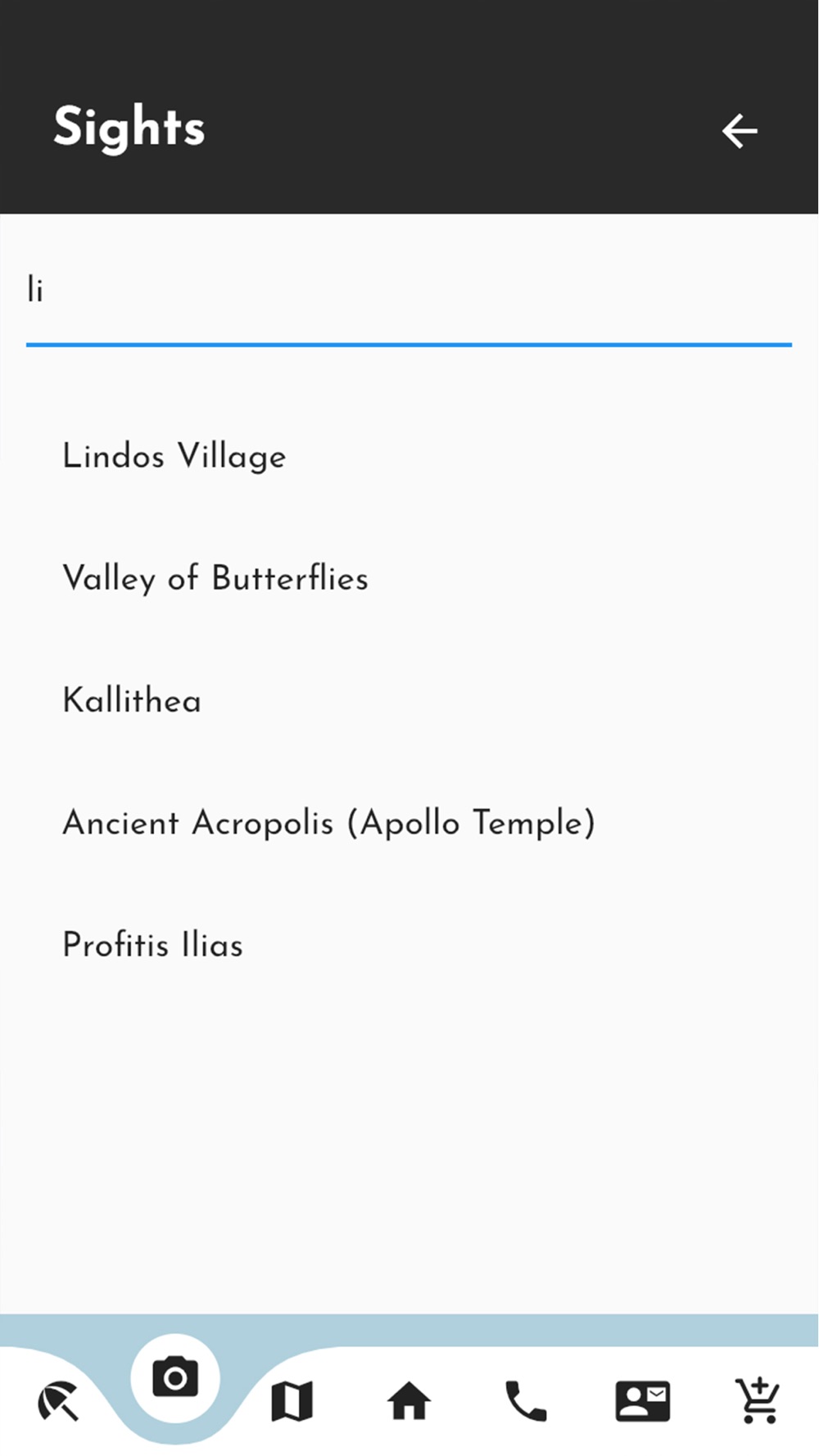Go to the home tab
Screen dimensions: 819x1456
tap(409, 1401)
